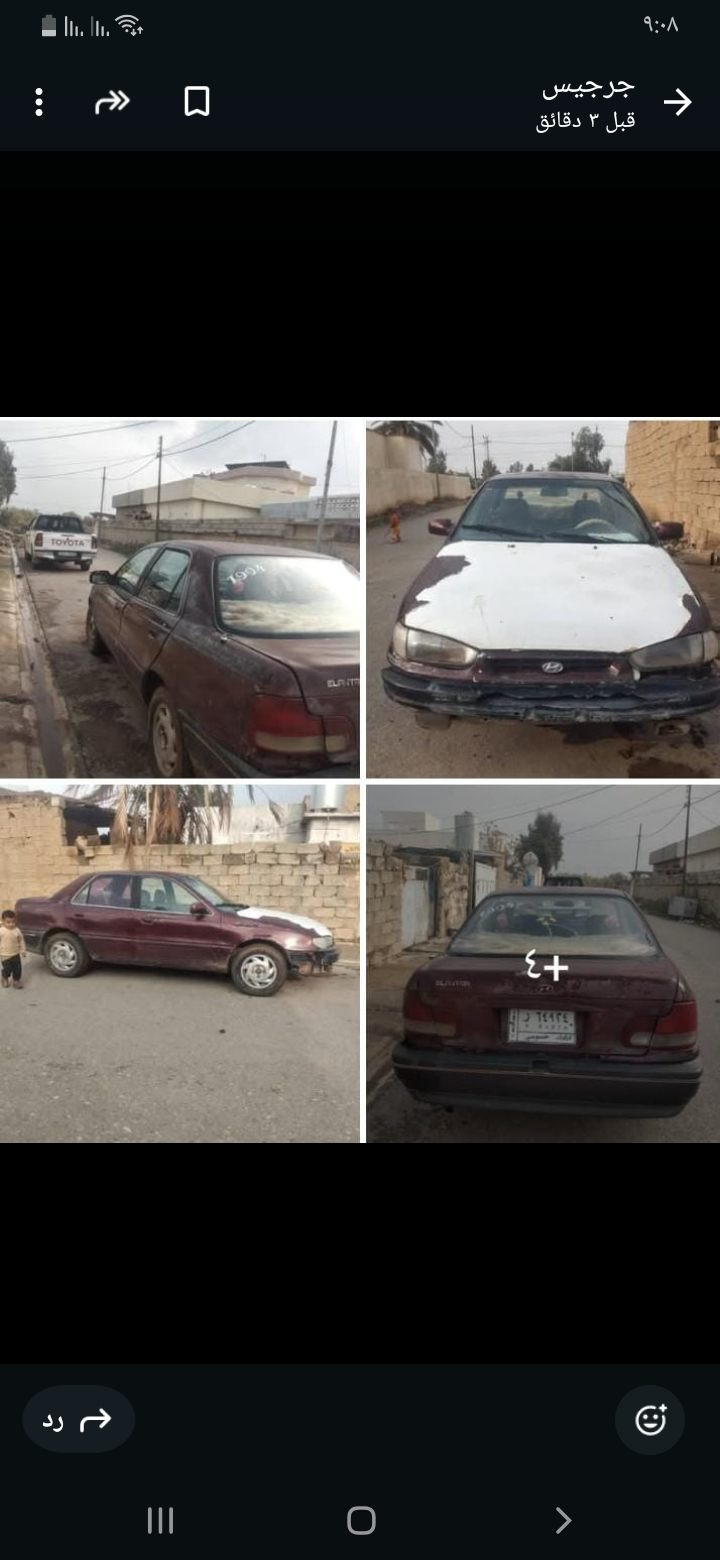Open the maroon car side-rear photo
720x1560 pixels.
point(180,598)
